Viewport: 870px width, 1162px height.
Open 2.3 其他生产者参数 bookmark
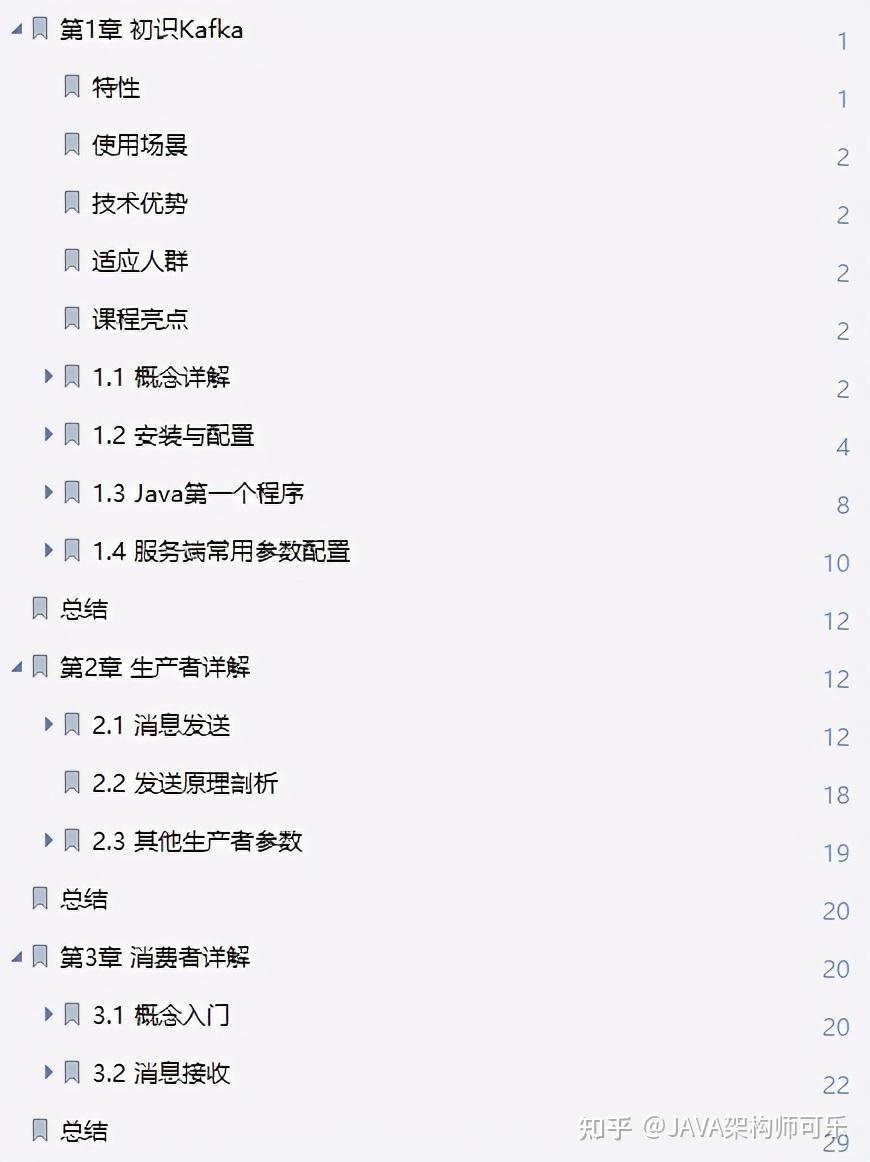click(x=197, y=841)
